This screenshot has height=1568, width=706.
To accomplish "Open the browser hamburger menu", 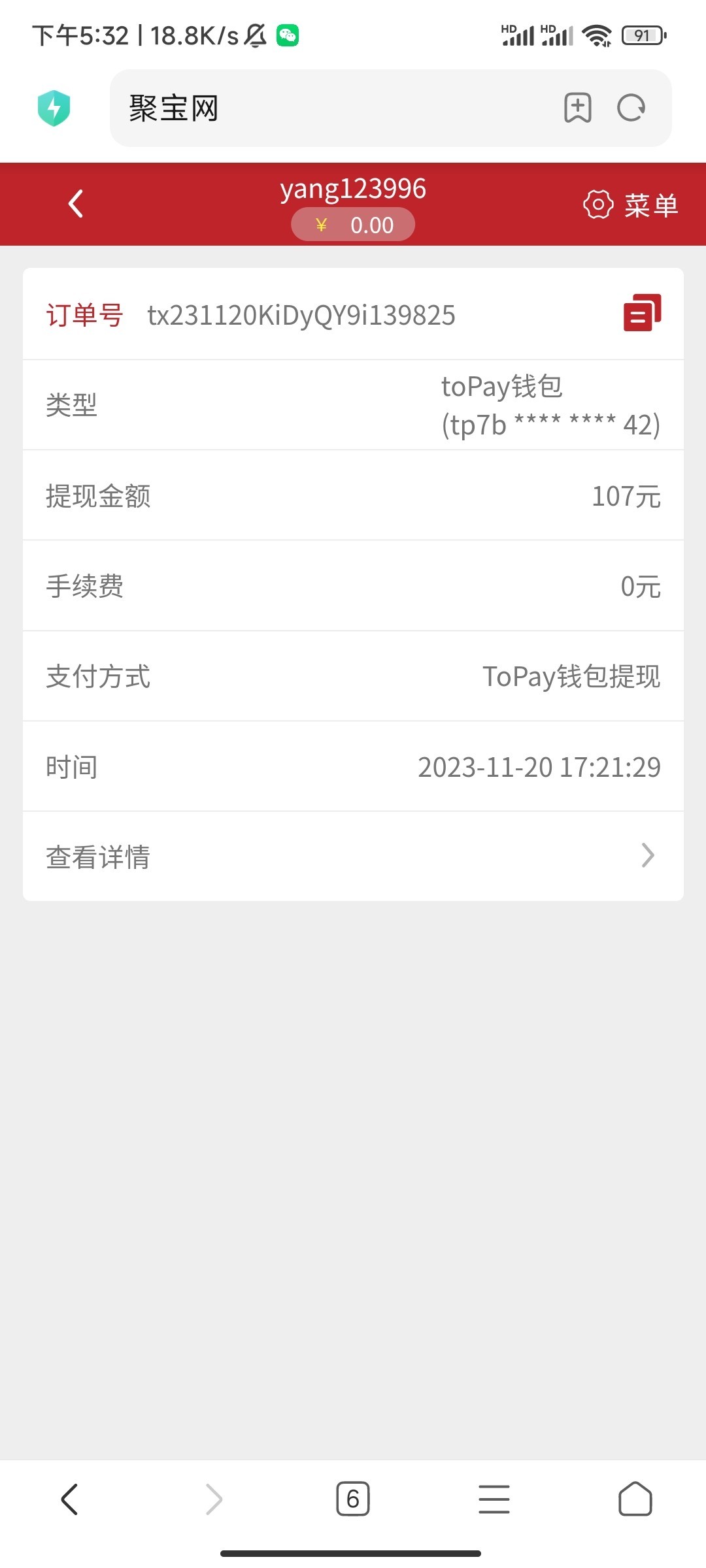I will click(494, 1499).
